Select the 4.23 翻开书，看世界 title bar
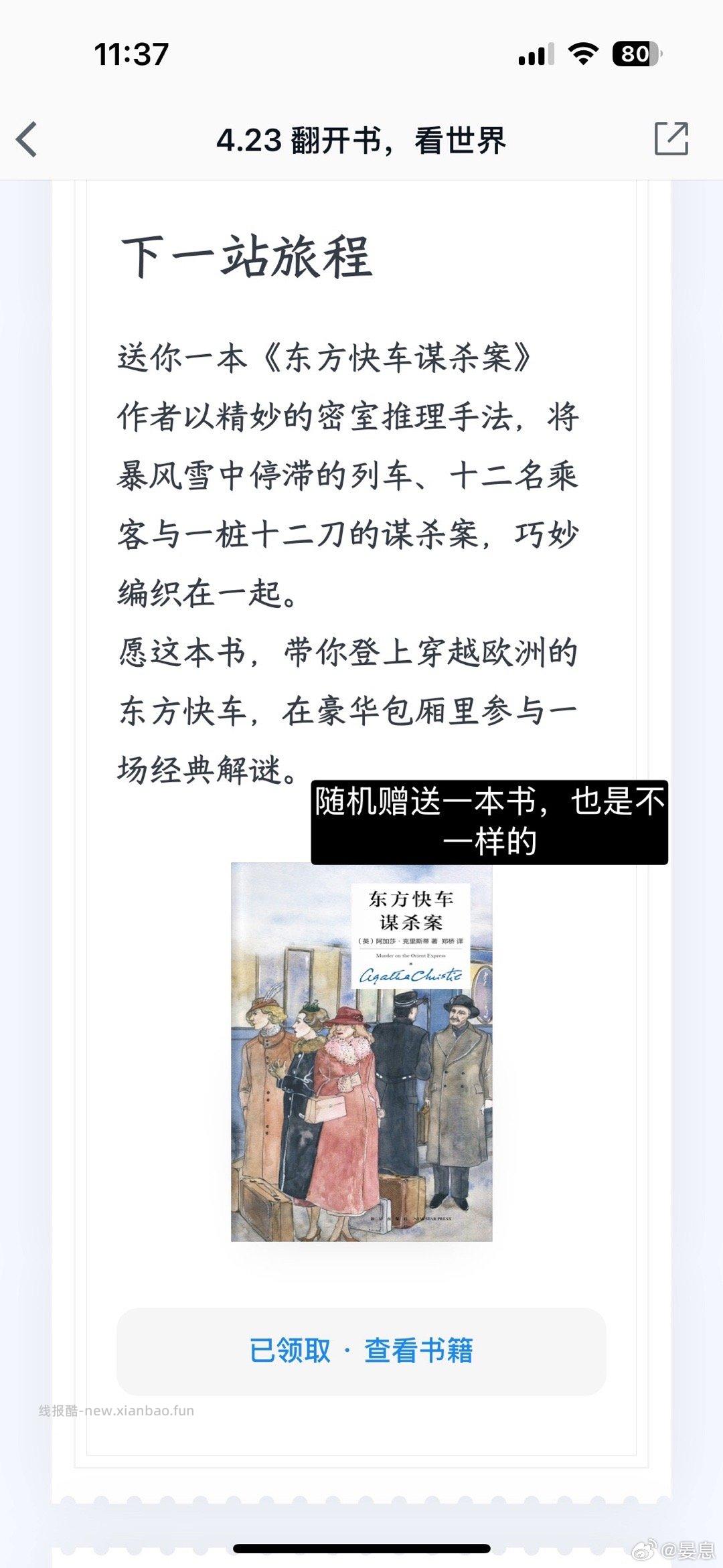 coord(361,139)
